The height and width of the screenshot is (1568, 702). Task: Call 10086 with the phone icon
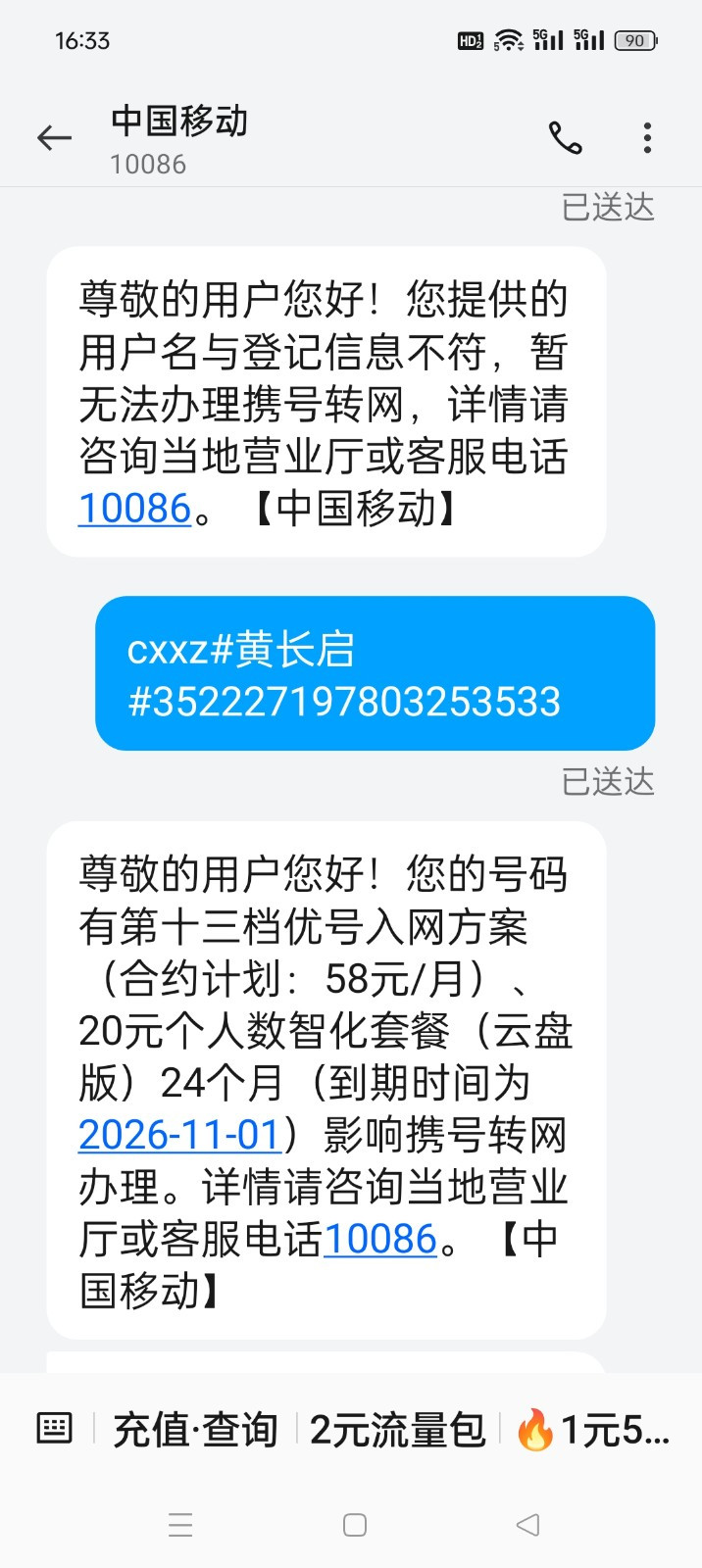coord(565,138)
